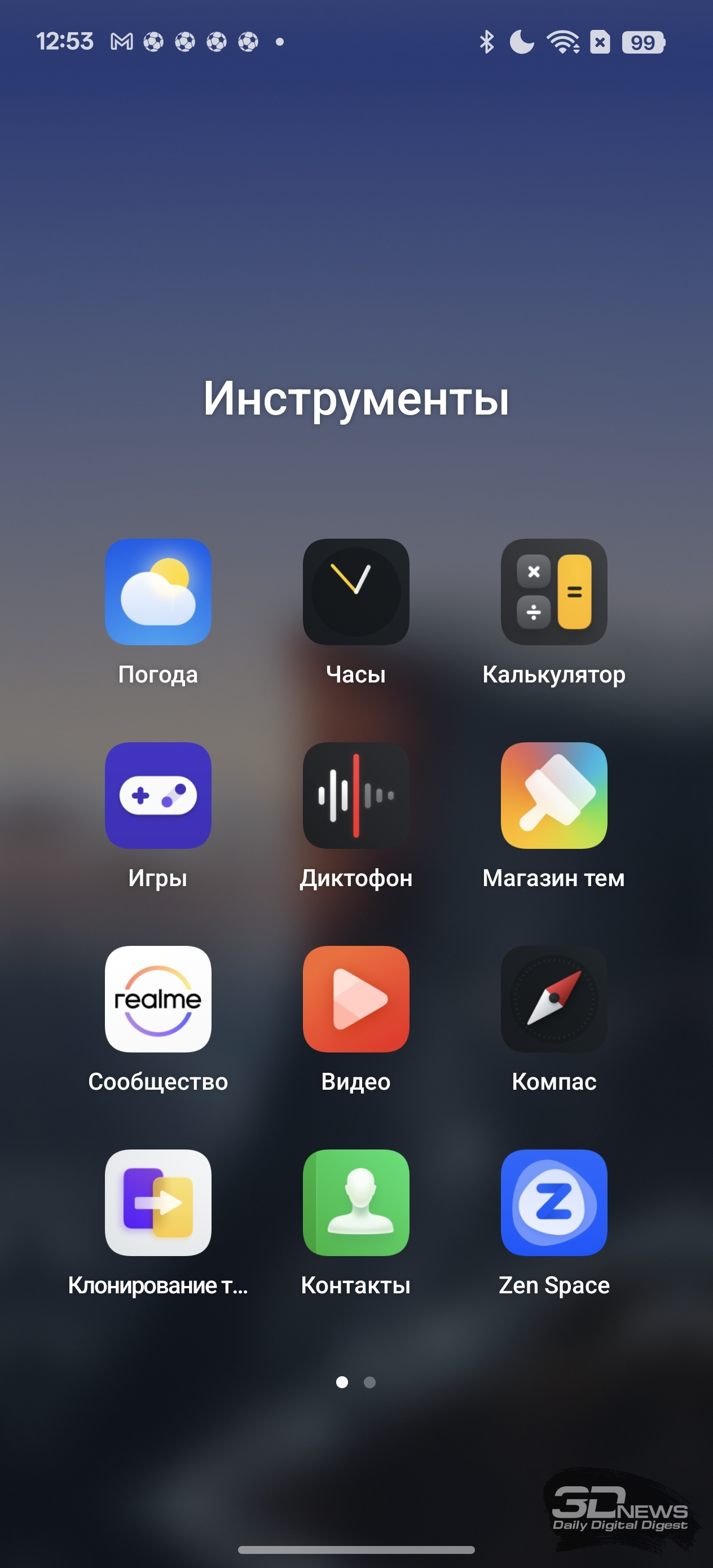This screenshot has width=713, height=1568.
Task: Open the Погода weather app
Action: [x=158, y=592]
